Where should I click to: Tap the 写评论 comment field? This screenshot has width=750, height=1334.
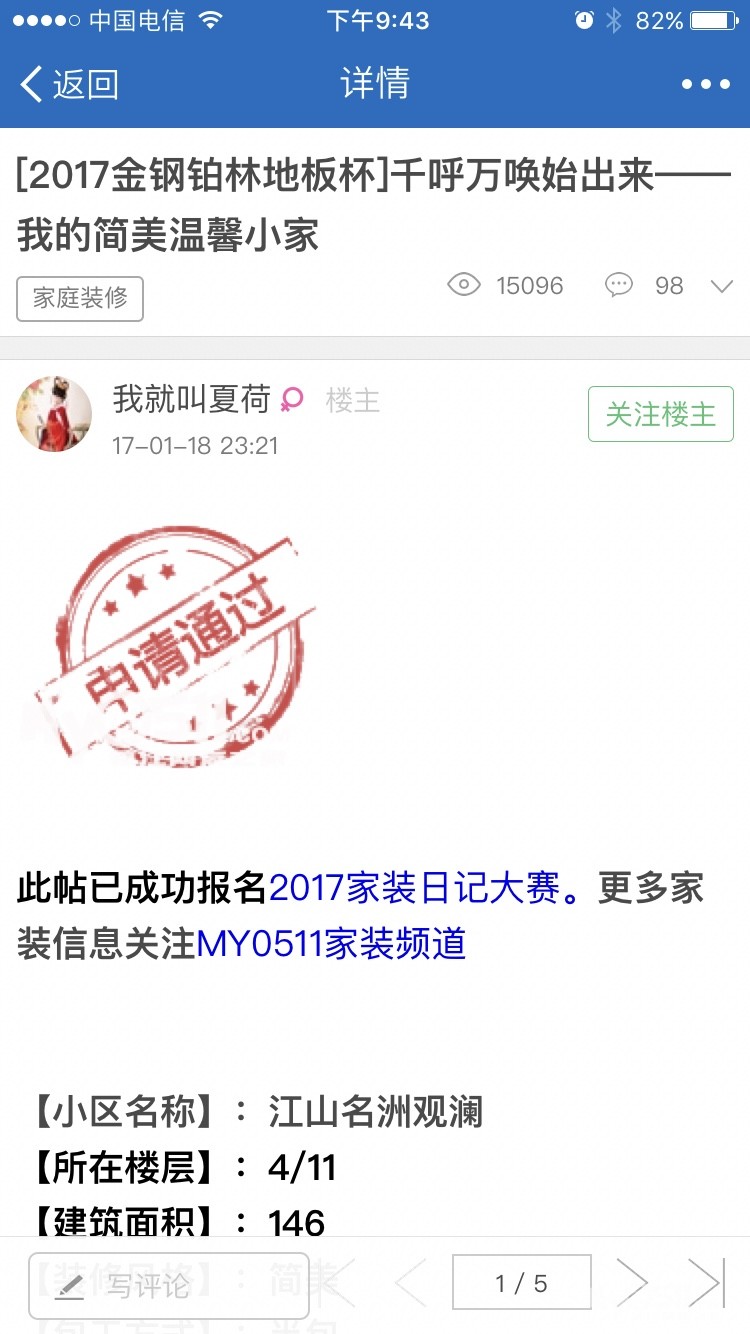tap(169, 1285)
